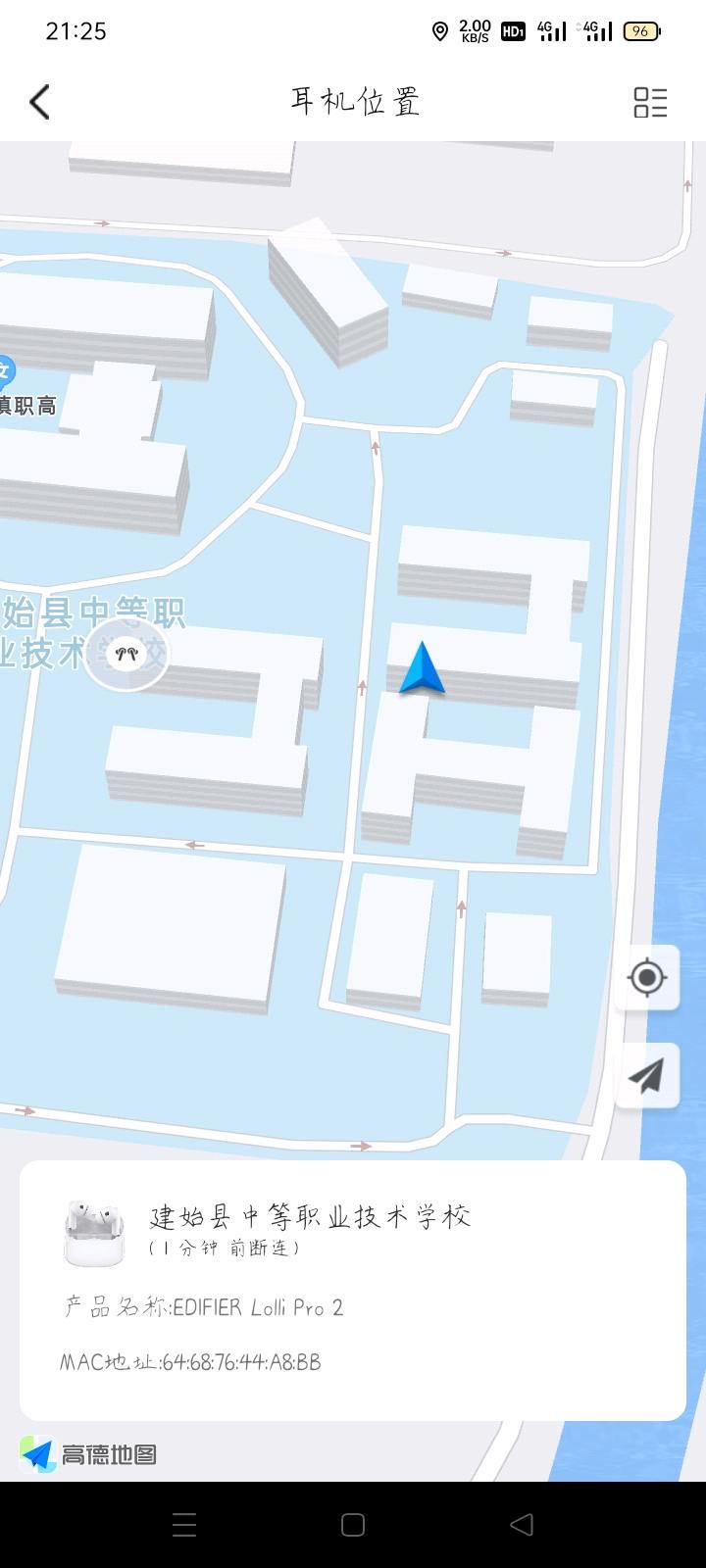The height and width of the screenshot is (1568, 706).
Task: Open the recent apps menu
Action: click(184, 1525)
